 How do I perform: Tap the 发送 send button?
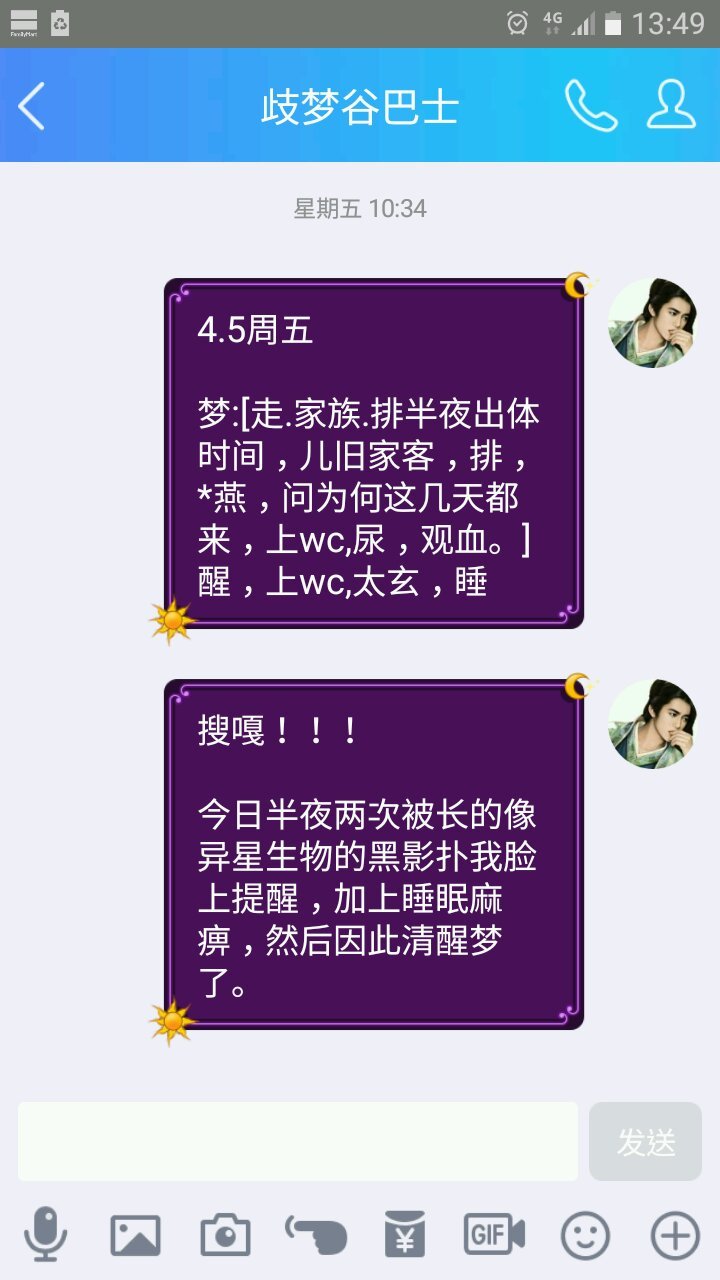[646, 1141]
